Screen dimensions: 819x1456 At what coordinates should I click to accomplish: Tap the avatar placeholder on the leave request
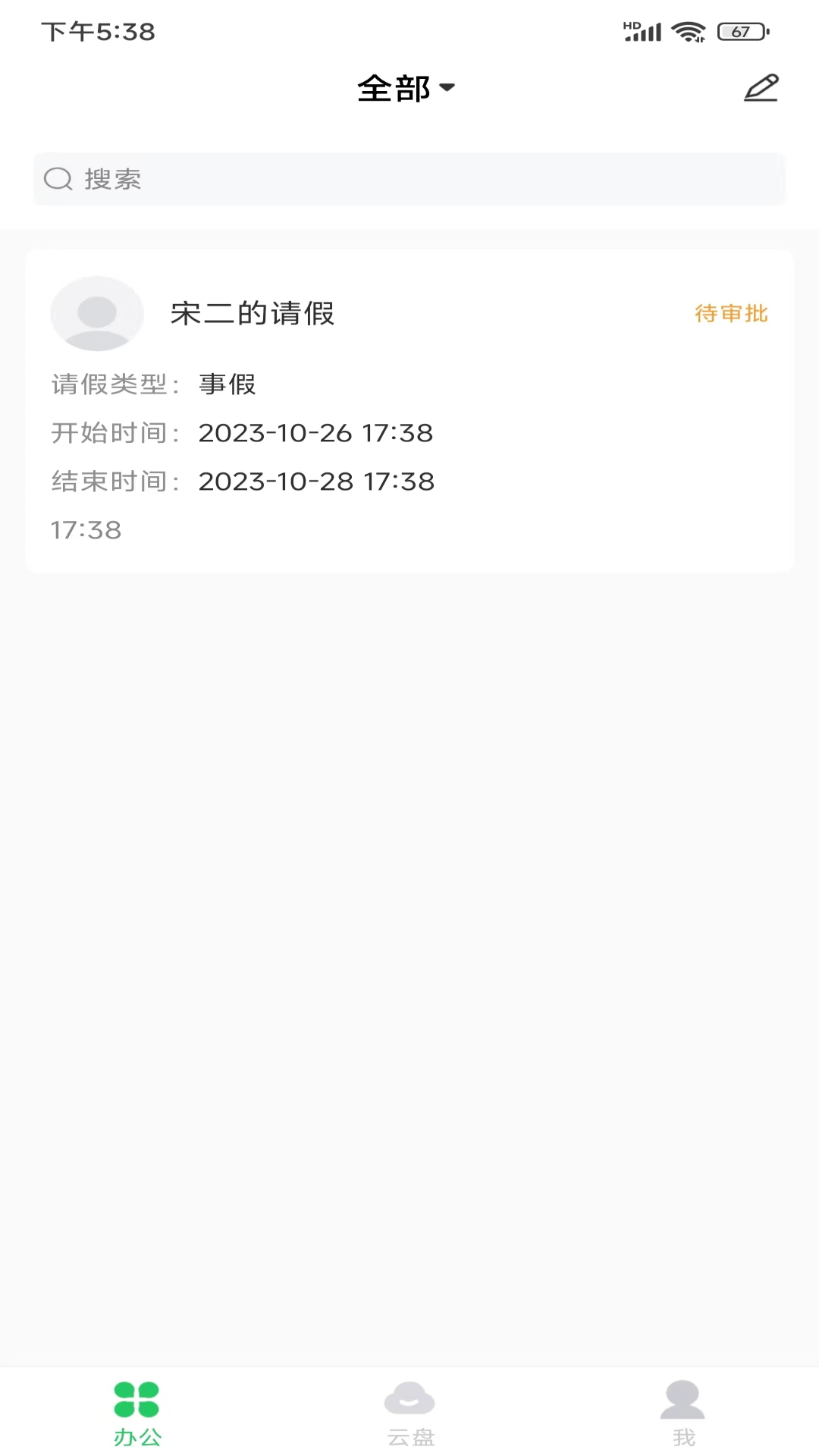pos(96,313)
